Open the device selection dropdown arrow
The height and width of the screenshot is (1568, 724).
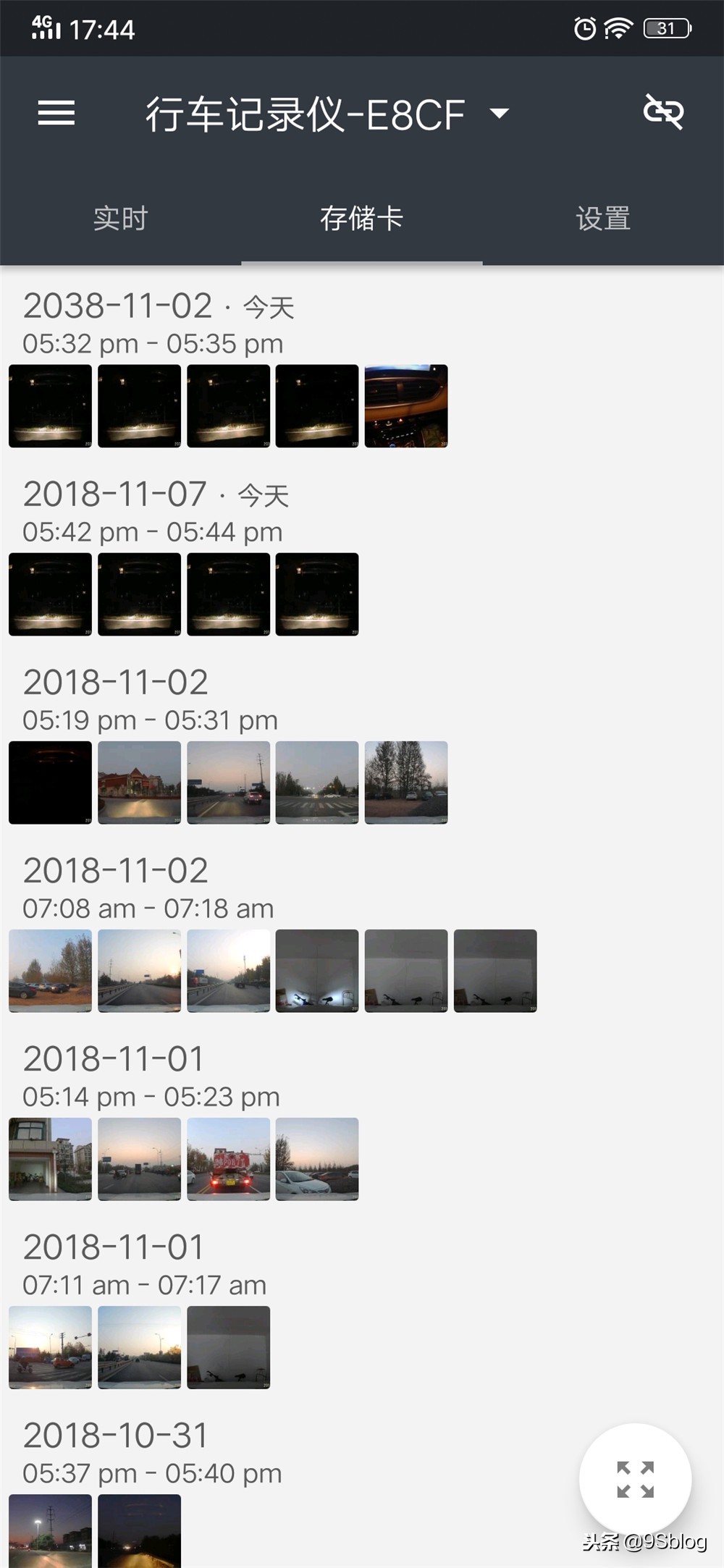pos(499,114)
